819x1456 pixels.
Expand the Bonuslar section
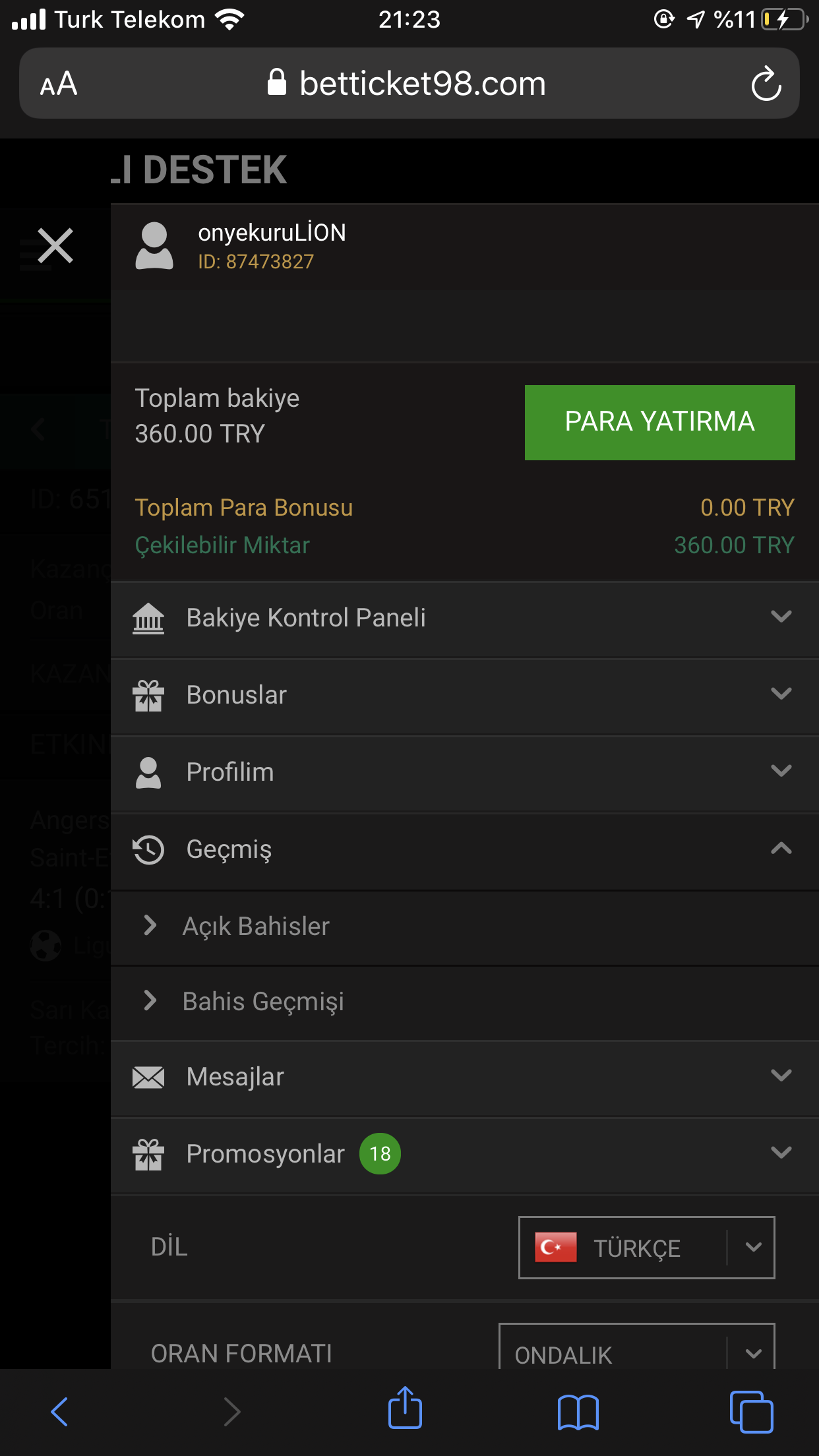coord(465,695)
